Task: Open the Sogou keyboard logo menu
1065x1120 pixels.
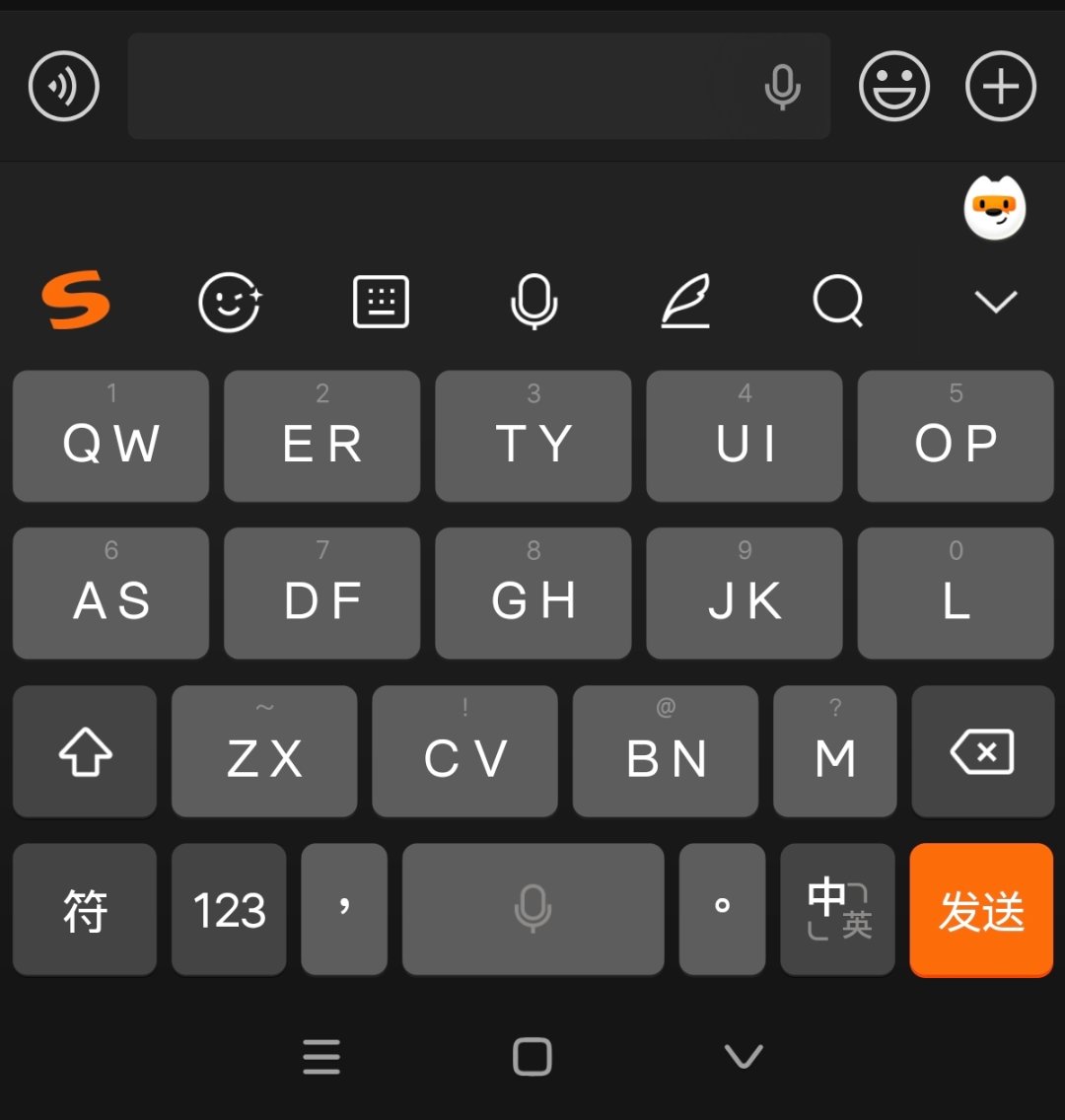Action: coord(76,301)
